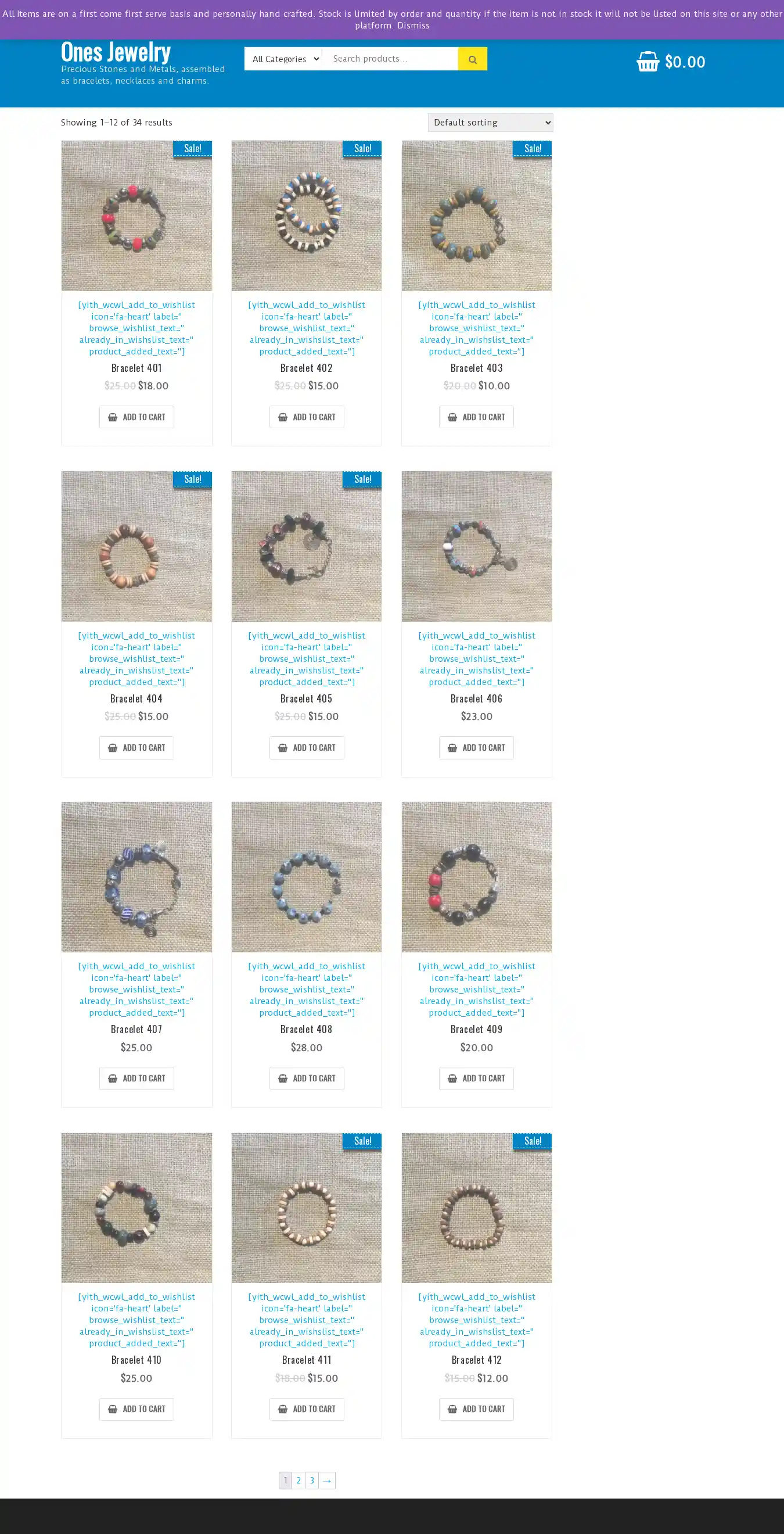This screenshot has width=784, height=1534.
Task: Open the Ones Jewelry home link
Action: (x=116, y=52)
